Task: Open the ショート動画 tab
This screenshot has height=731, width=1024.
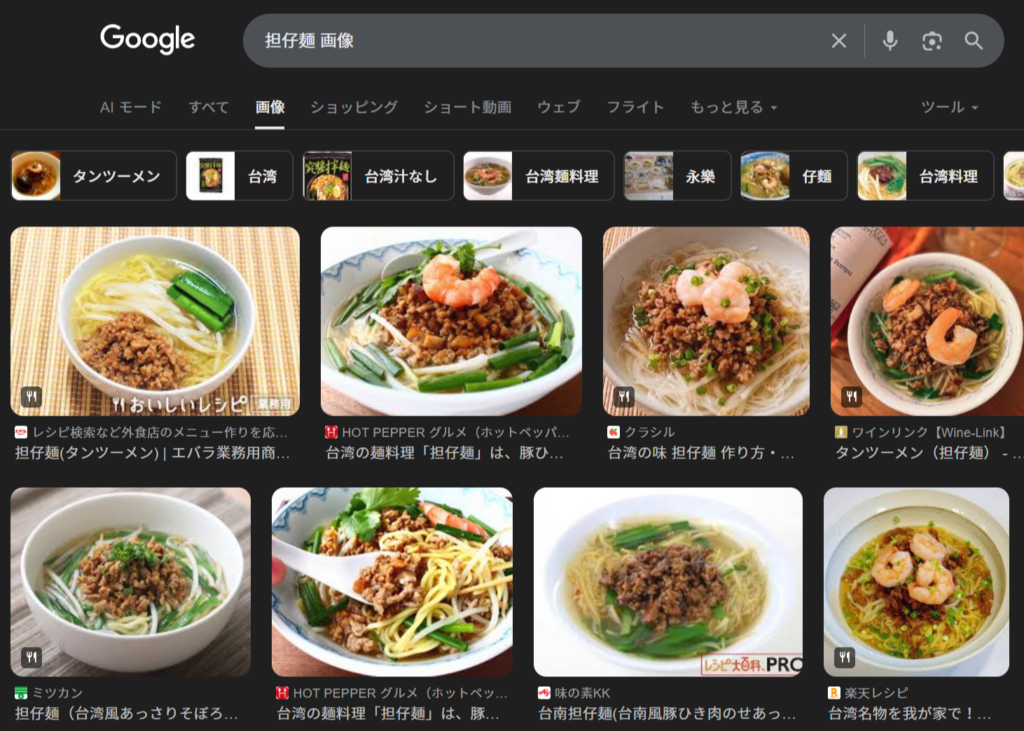Action: [x=467, y=107]
